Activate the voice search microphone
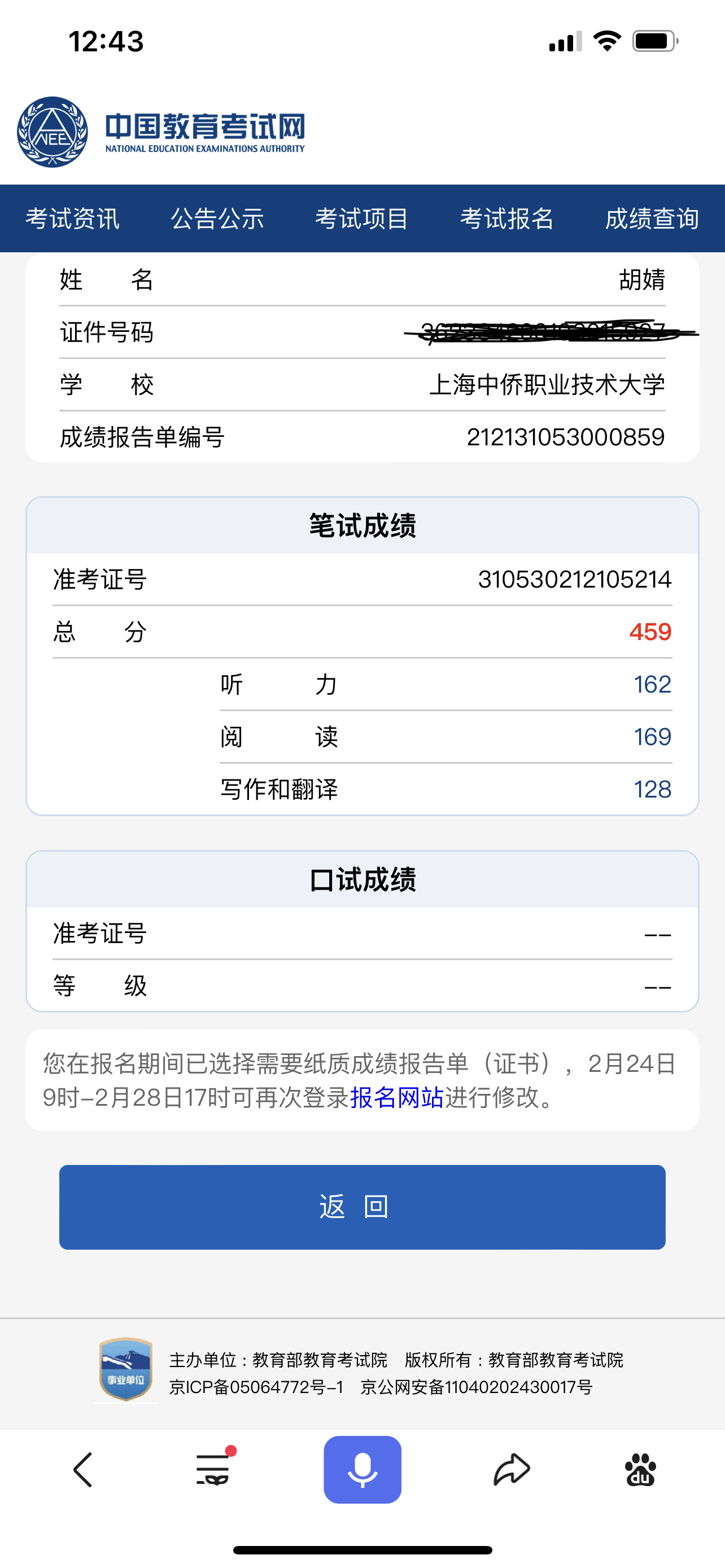Image resolution: width=725 pixels, height=1568 pixels. point(362,1470)
